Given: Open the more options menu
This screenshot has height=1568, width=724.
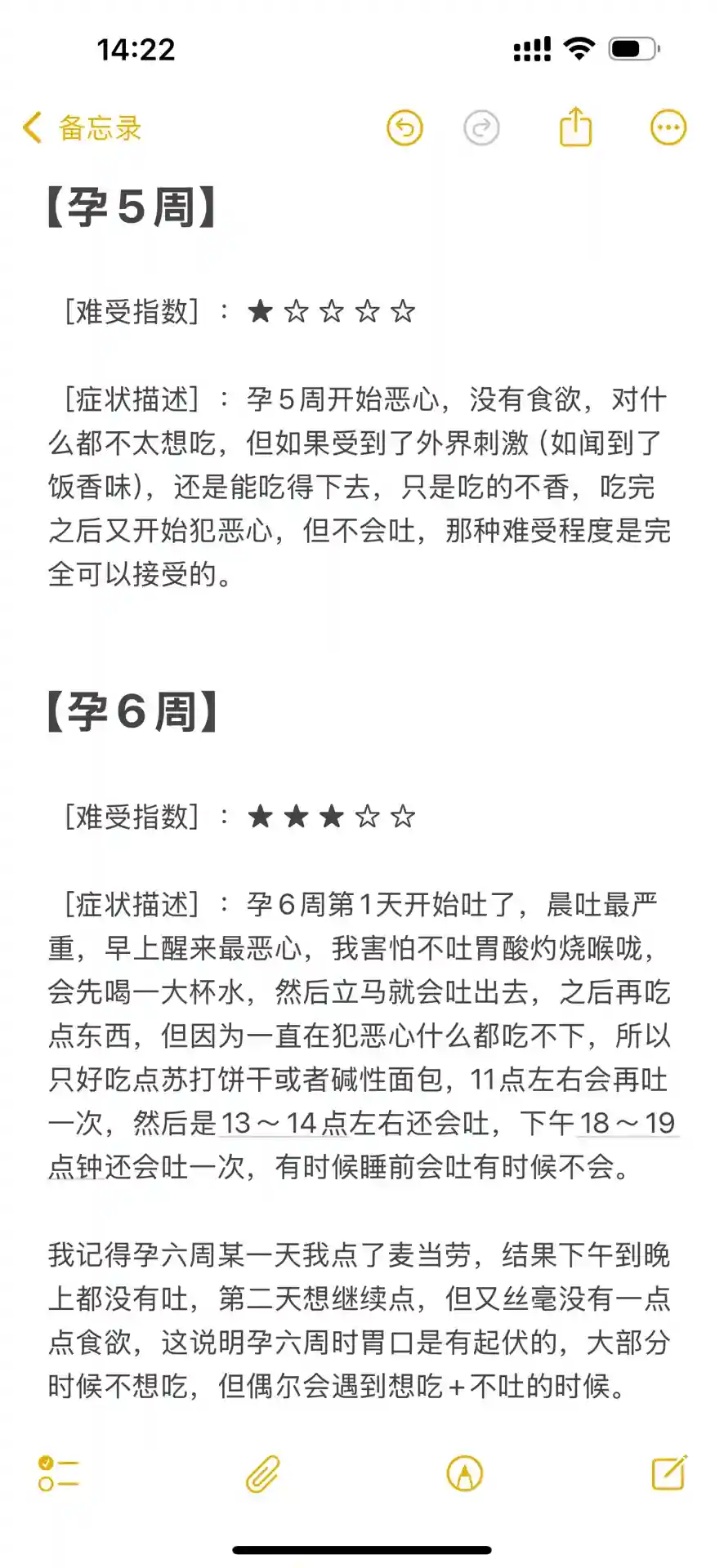Looking at the screenshot, I should (668, 127).
